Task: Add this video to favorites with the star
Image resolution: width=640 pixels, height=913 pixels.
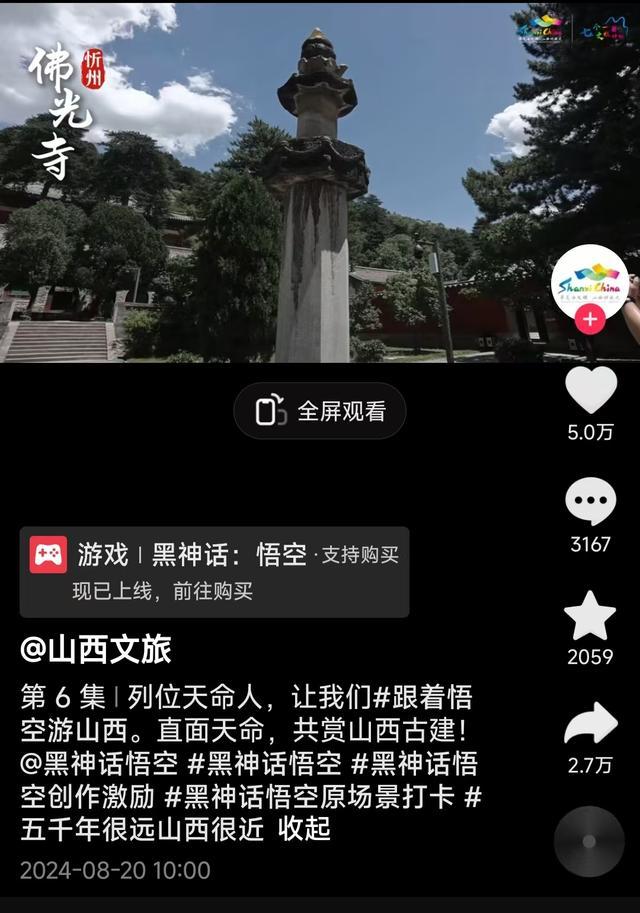Action: (x=590, y=616)
